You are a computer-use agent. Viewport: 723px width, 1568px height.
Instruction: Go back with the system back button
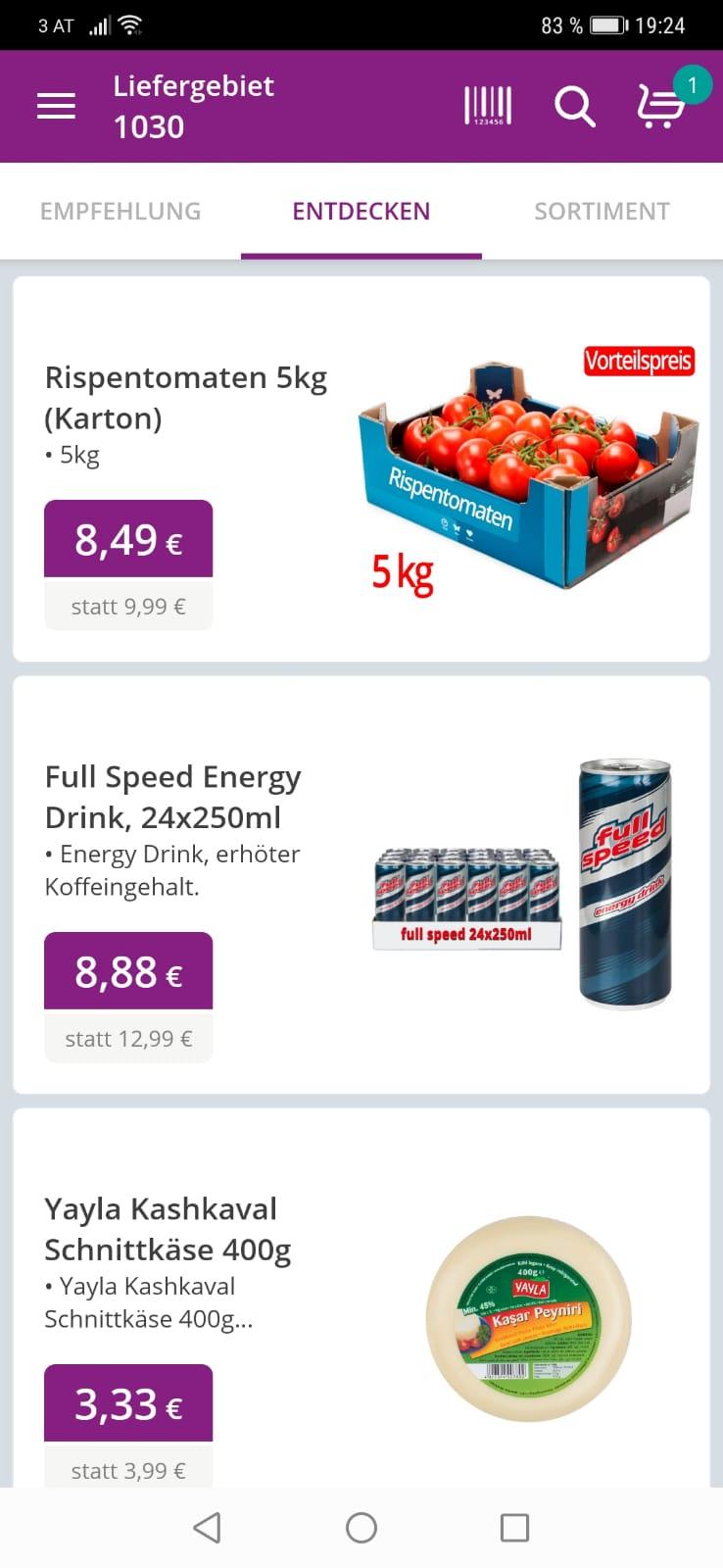point(207,1527)
